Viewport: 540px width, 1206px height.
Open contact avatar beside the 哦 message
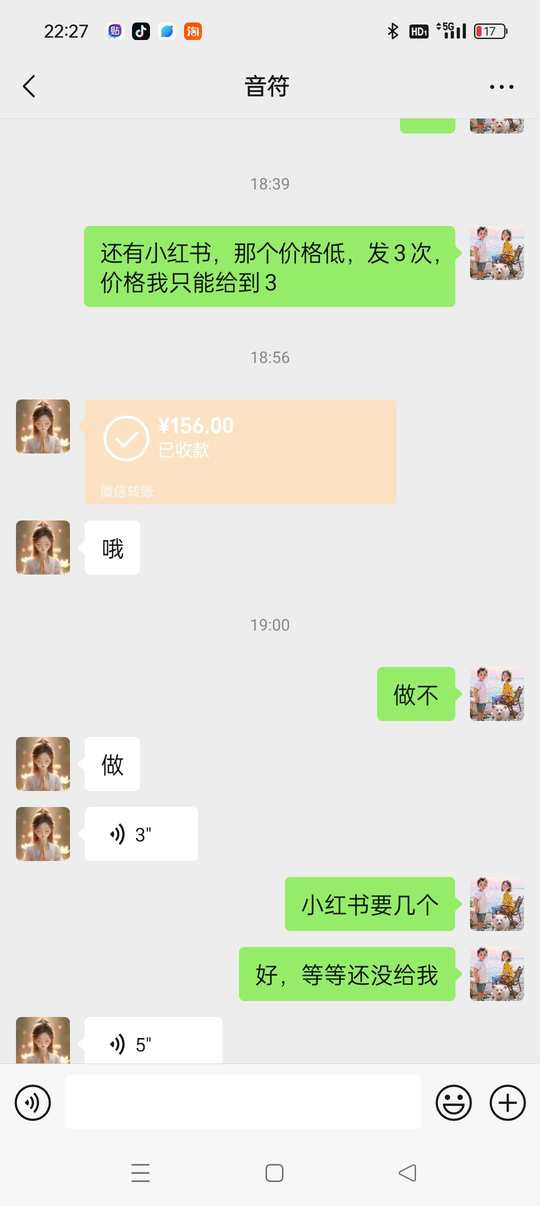[x=43, y=547]
